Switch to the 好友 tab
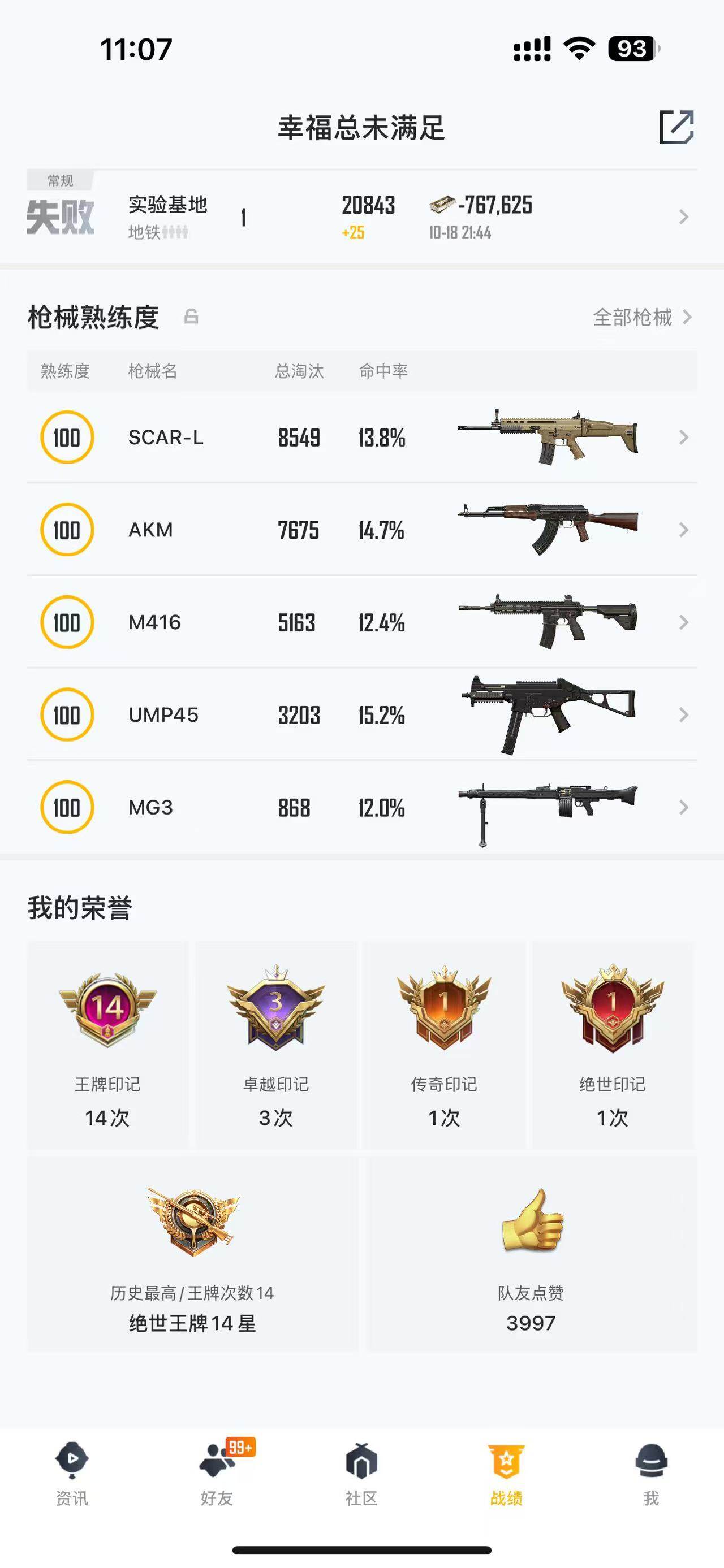This screenshot has height=1568, width=724. [x=217, y=1473]
